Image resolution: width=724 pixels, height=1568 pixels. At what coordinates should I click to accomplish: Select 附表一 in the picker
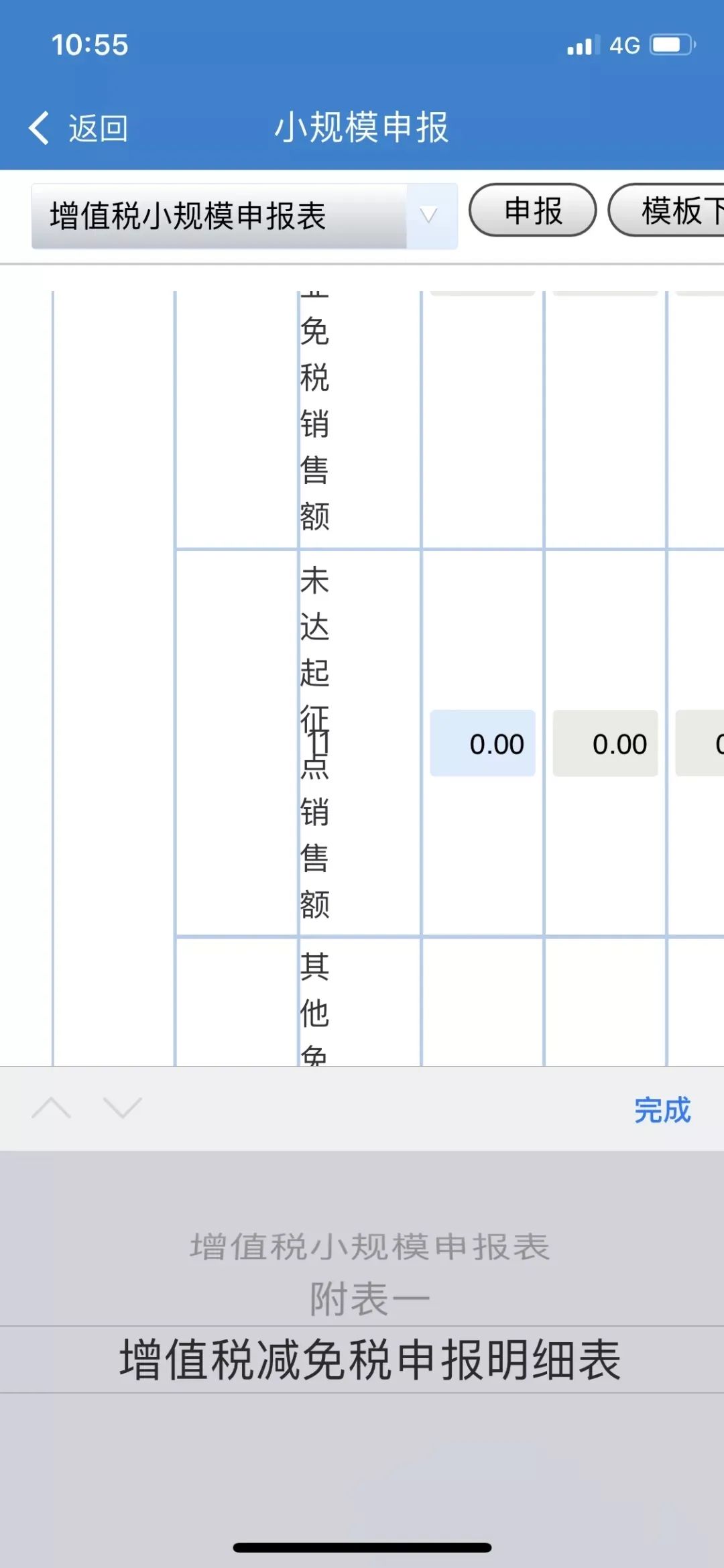tap(369, 1299)
